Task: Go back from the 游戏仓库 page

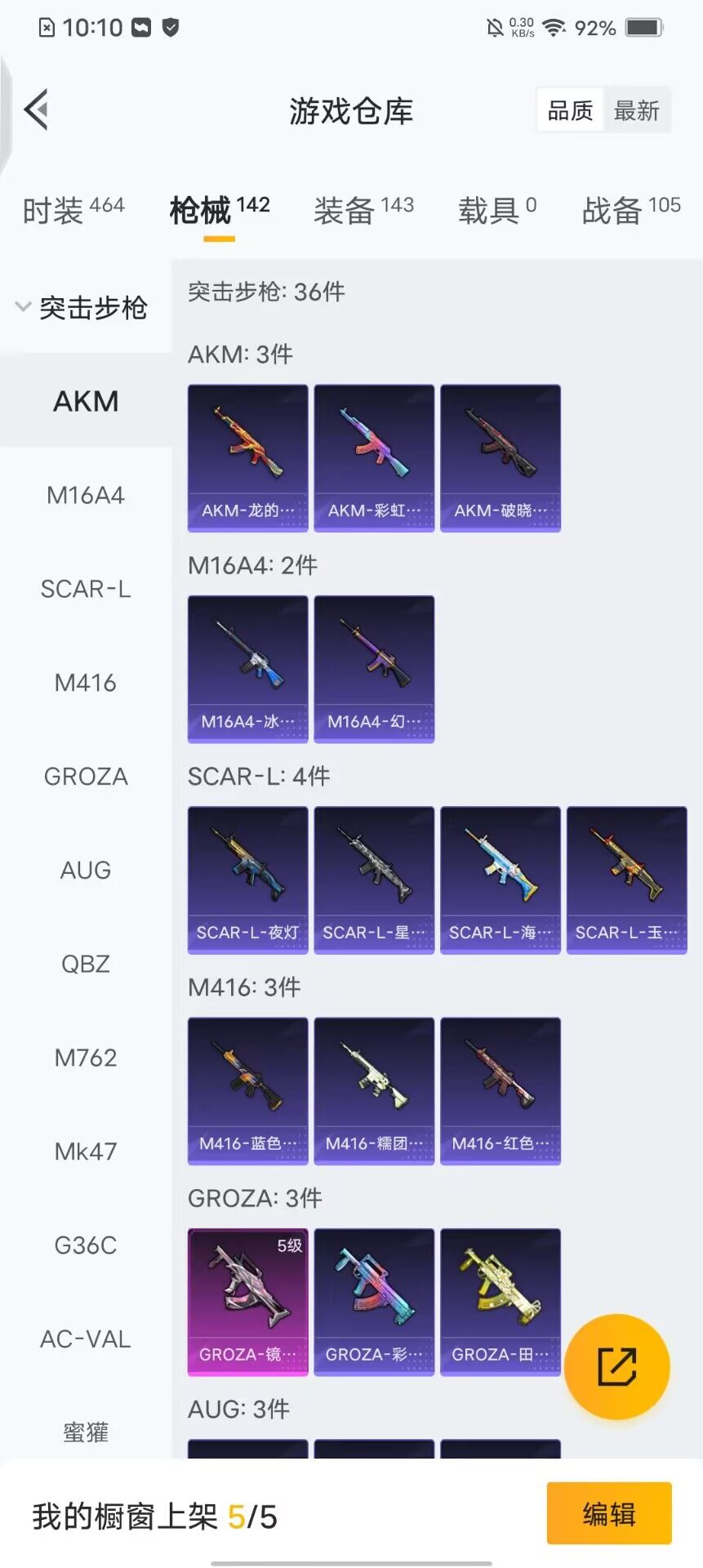Action: [x=37, y=109]
